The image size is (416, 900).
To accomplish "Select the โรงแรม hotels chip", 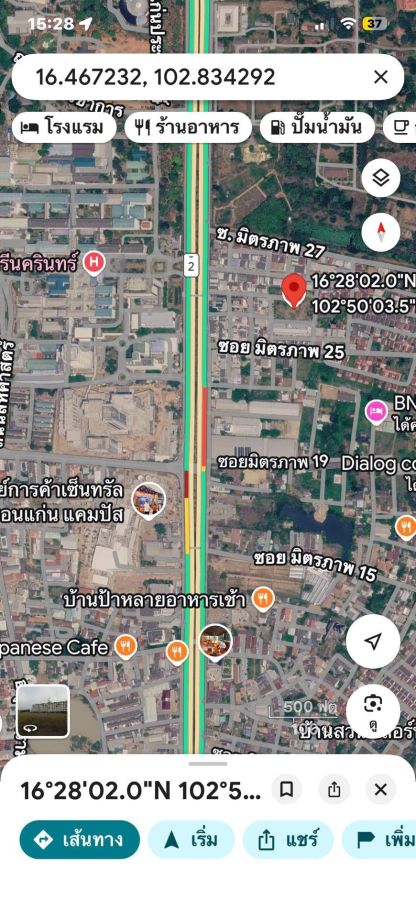I will click(x=64, y=127).
